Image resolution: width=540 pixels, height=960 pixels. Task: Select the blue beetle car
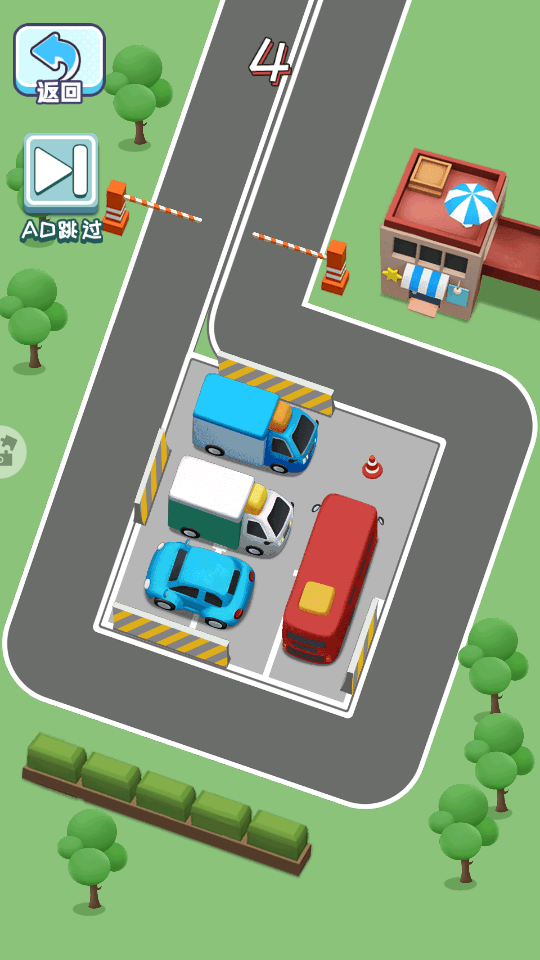(x=200, y=583)
